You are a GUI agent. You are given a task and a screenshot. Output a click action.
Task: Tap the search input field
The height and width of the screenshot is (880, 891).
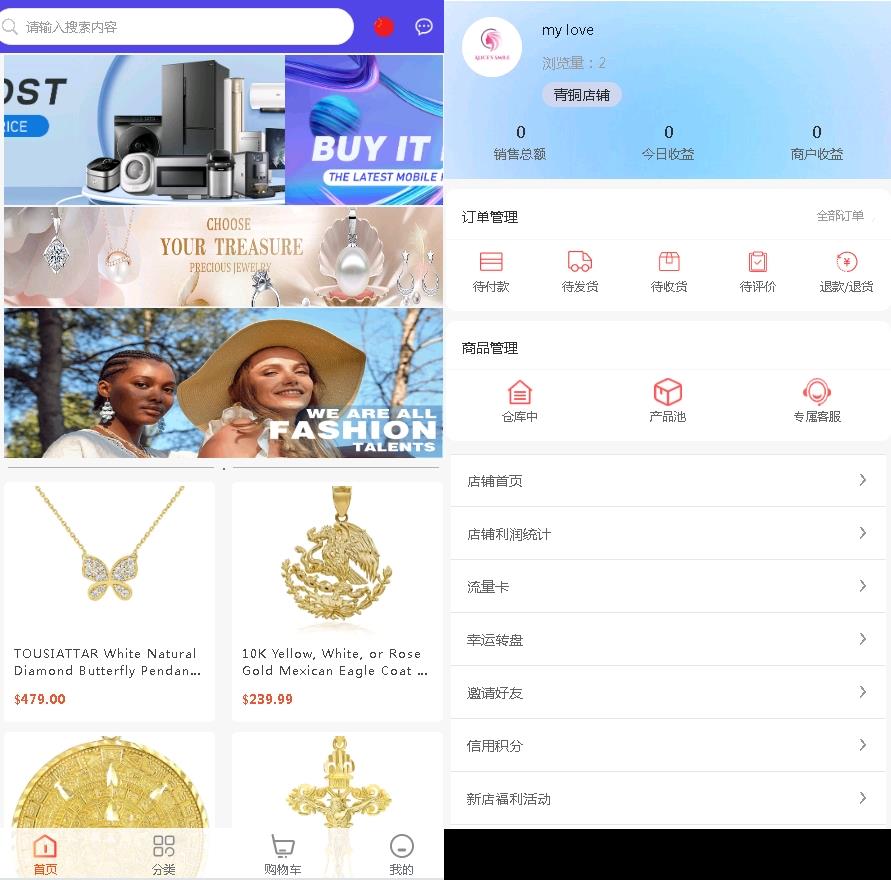click(180, 27)
